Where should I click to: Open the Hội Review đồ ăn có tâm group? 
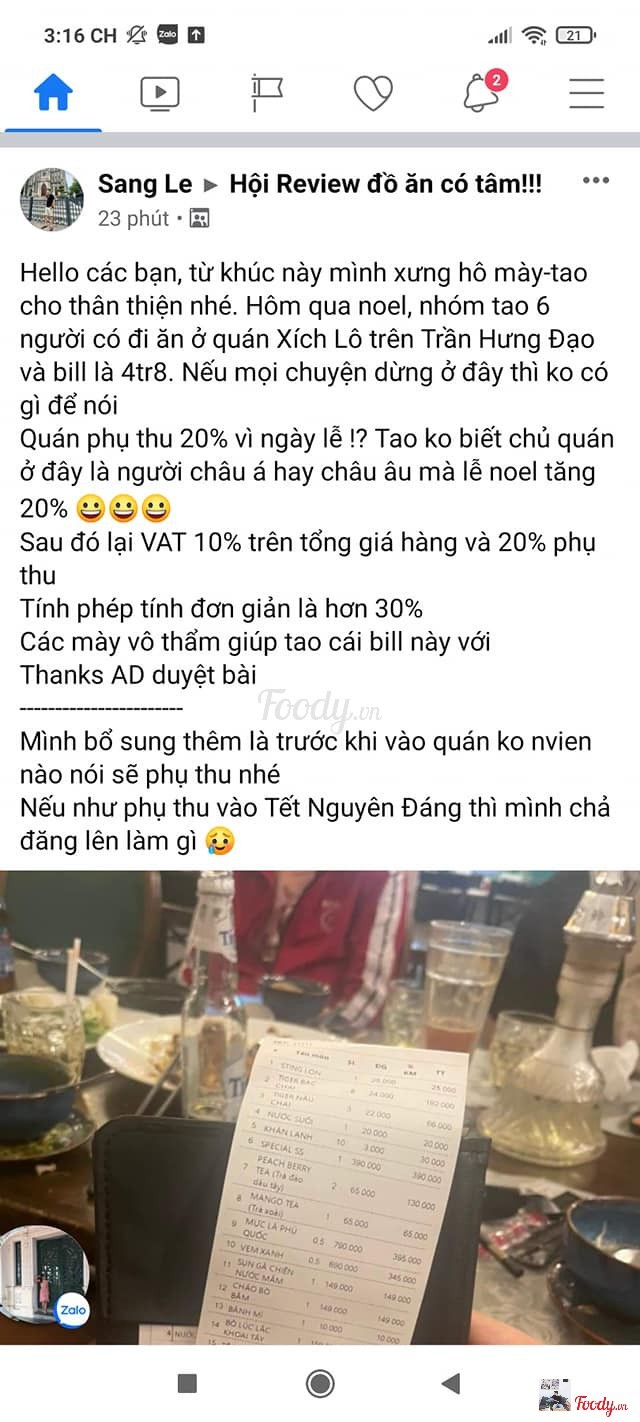point(386,184)
